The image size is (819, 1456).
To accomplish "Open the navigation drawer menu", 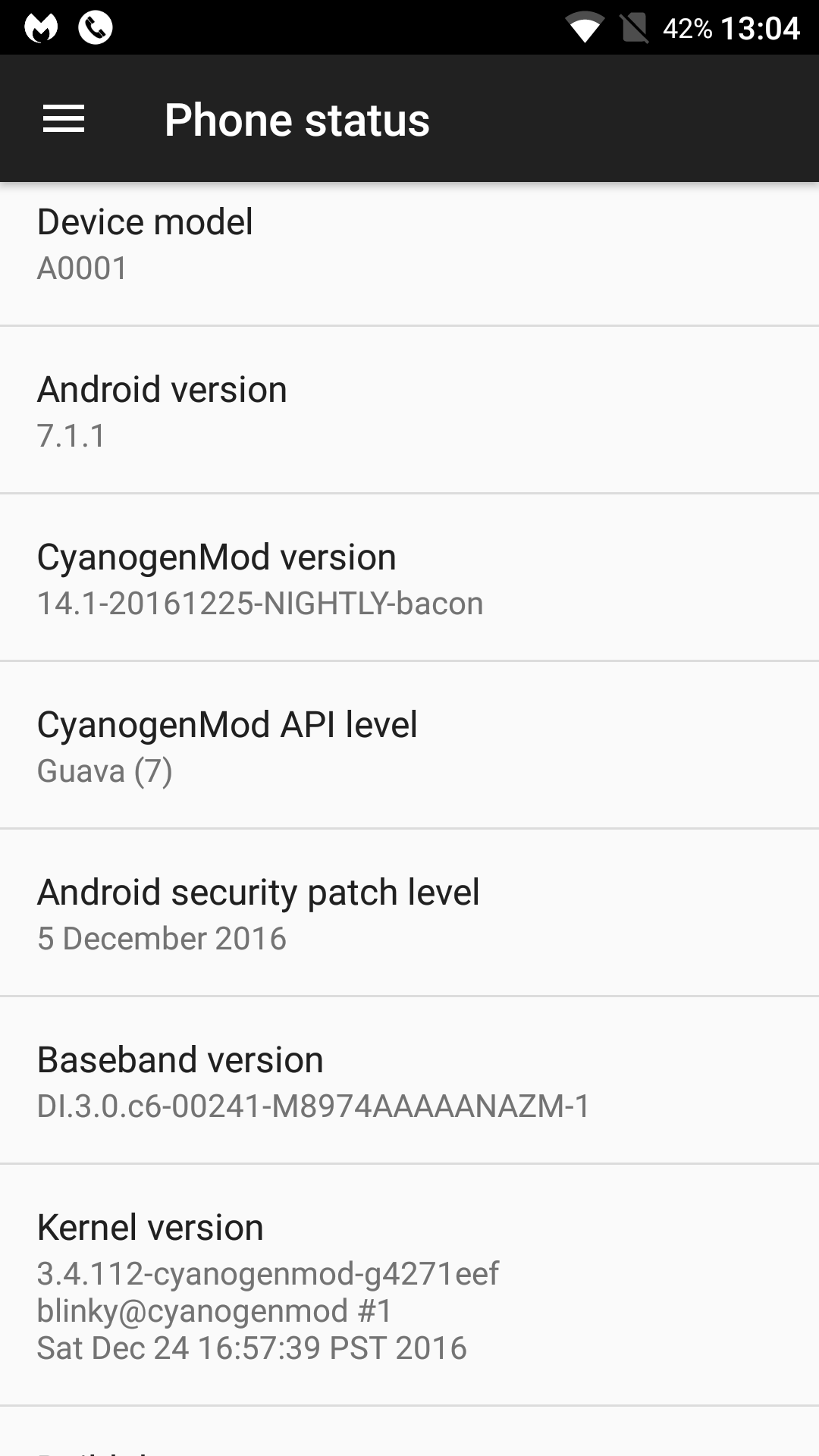I will tap(64, 119).
